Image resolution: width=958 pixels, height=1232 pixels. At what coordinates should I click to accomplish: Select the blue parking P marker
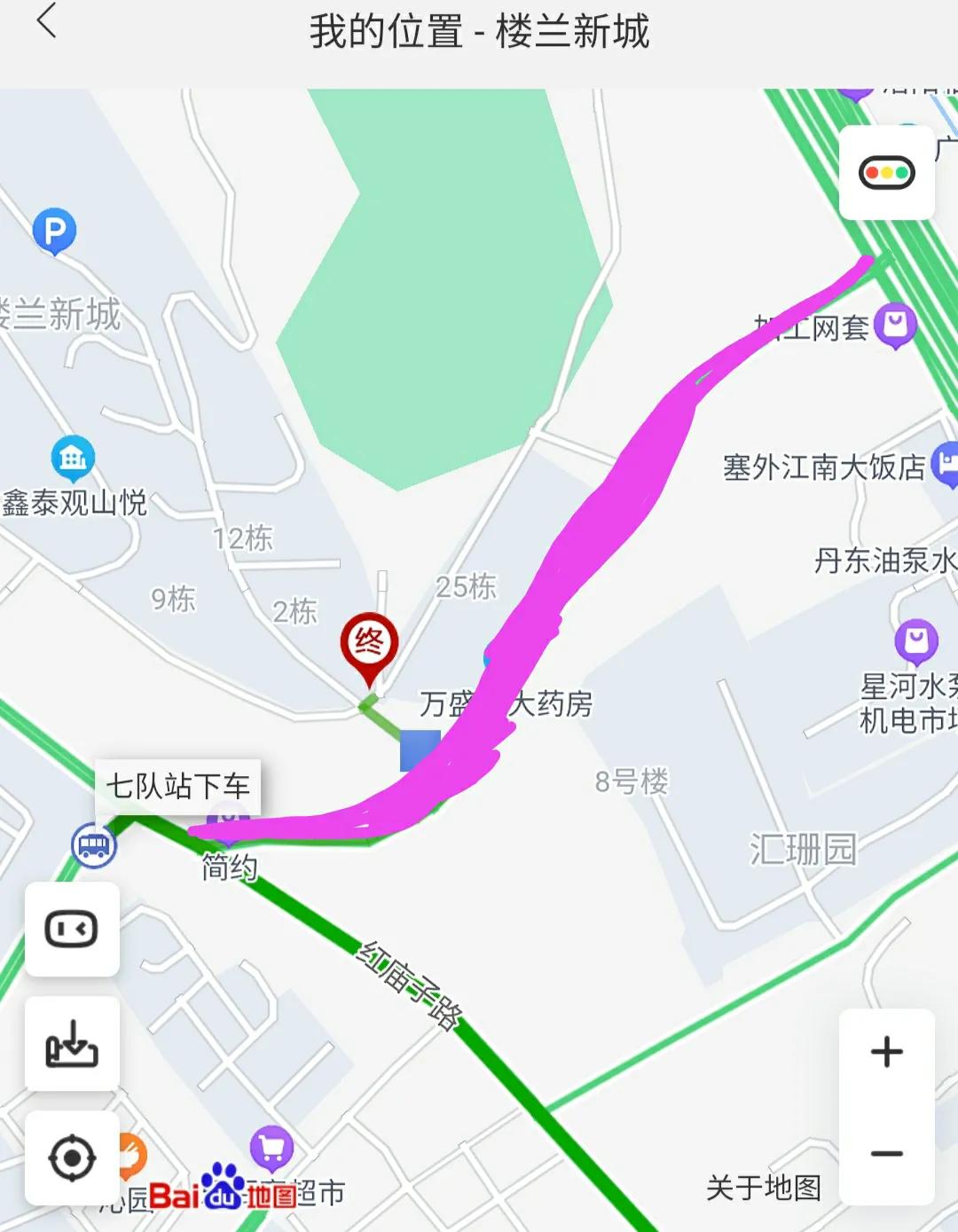(53, 229)
